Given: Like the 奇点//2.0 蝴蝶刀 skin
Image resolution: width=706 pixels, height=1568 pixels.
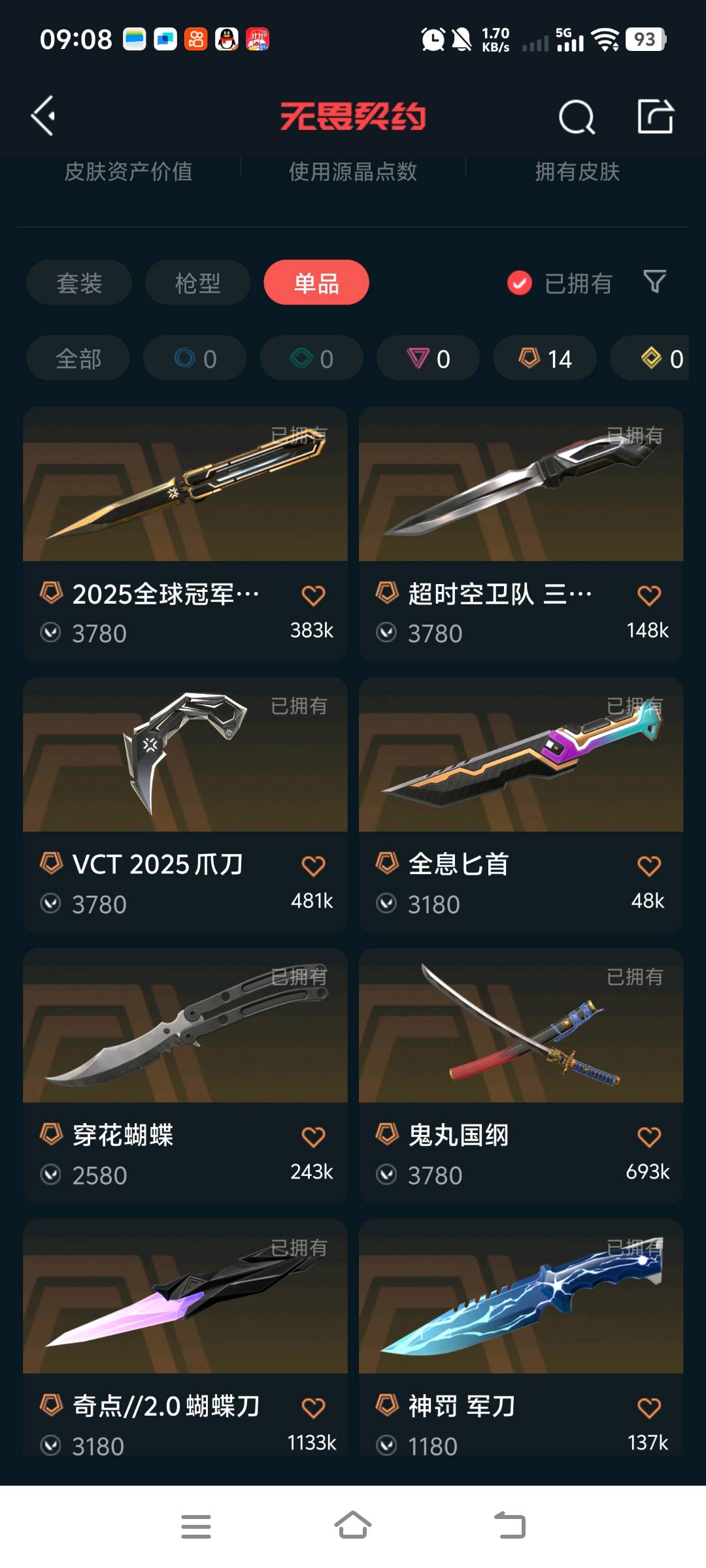Looking at the screenshot, I should (313, 1407).
